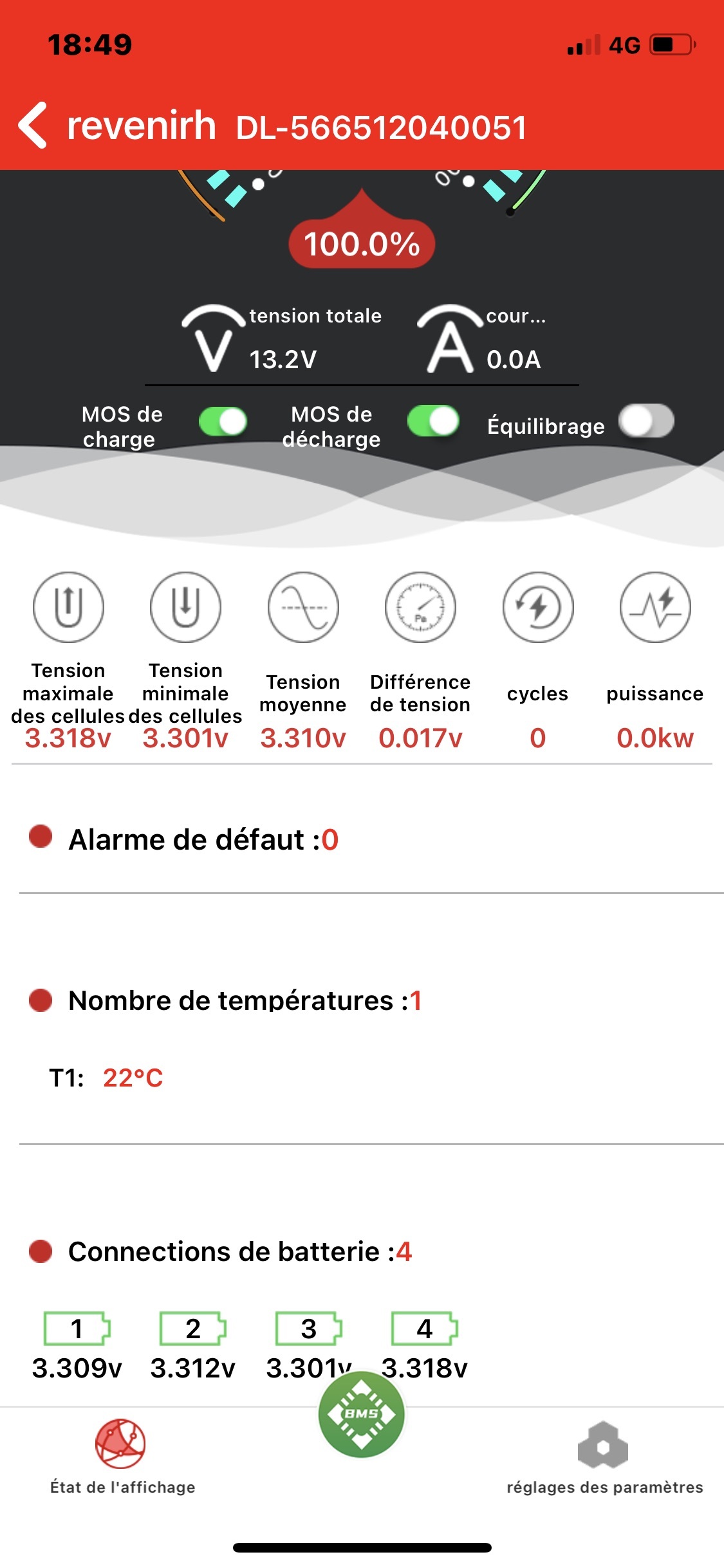724x1568 pixels.
Task: Open the green BMS center tab
Action: [x=362, y=1414]
